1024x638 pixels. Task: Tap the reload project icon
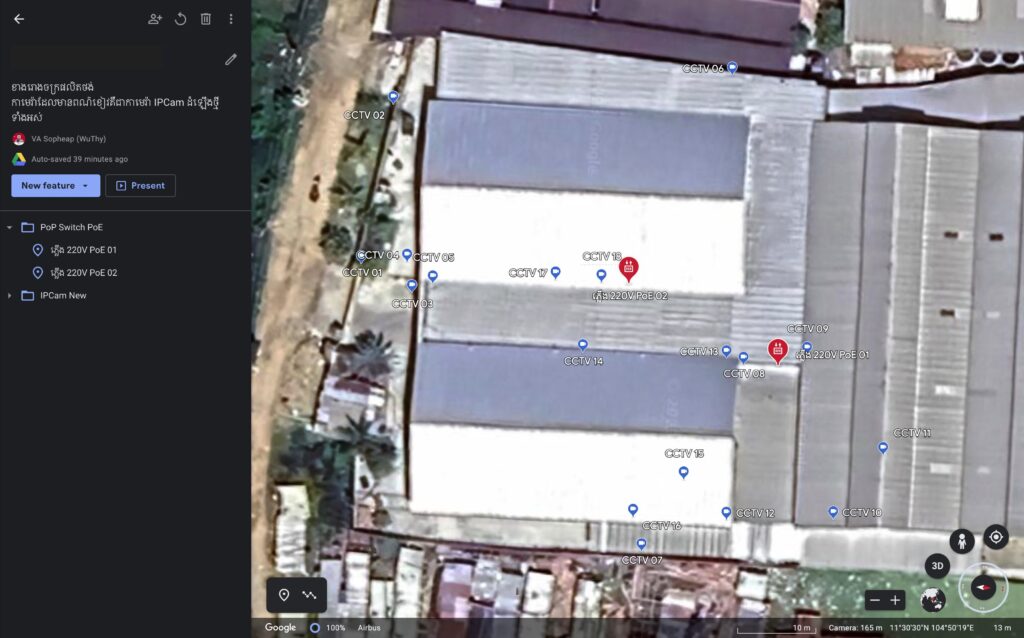(x=180, y=19)
